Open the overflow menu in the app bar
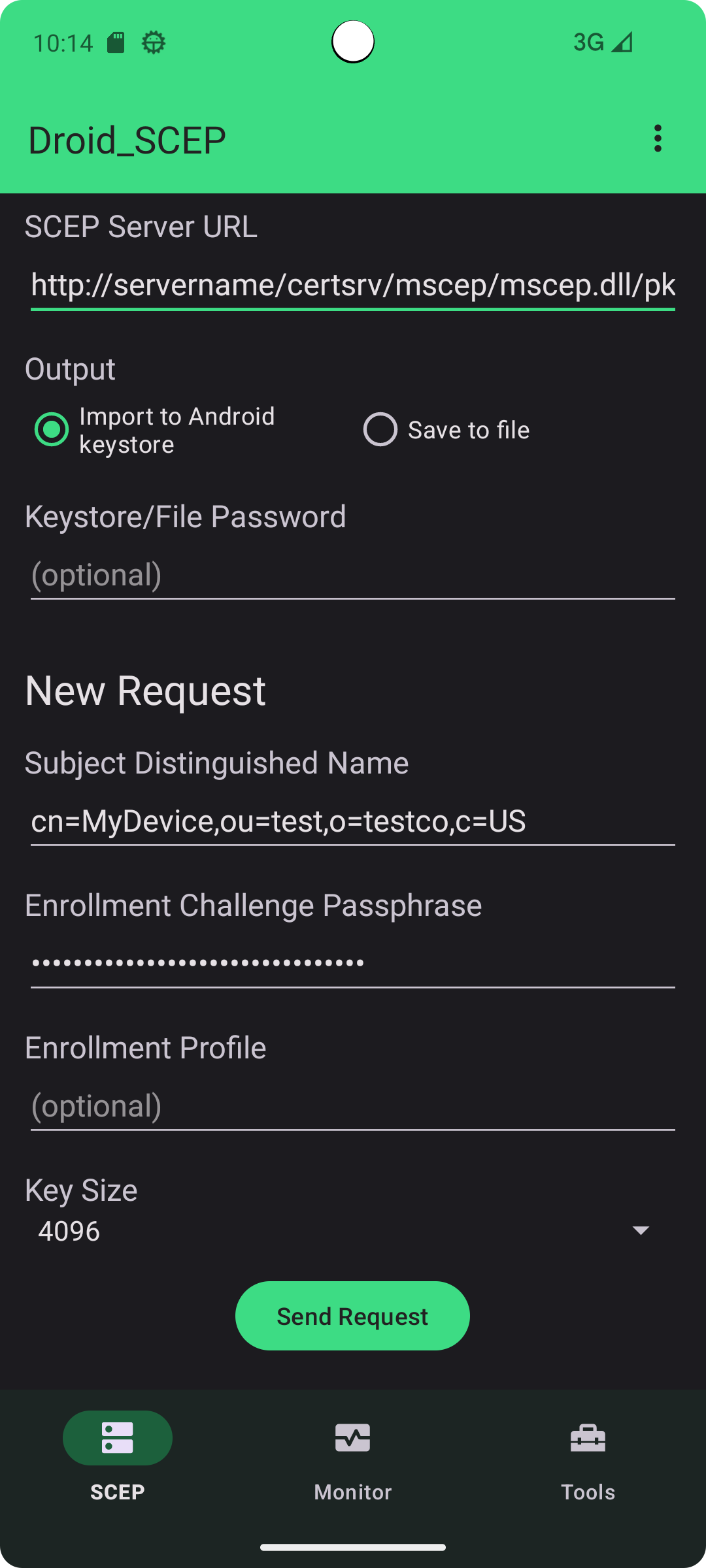This screenshot has height=1568, width=706. (x=658, y=139)
